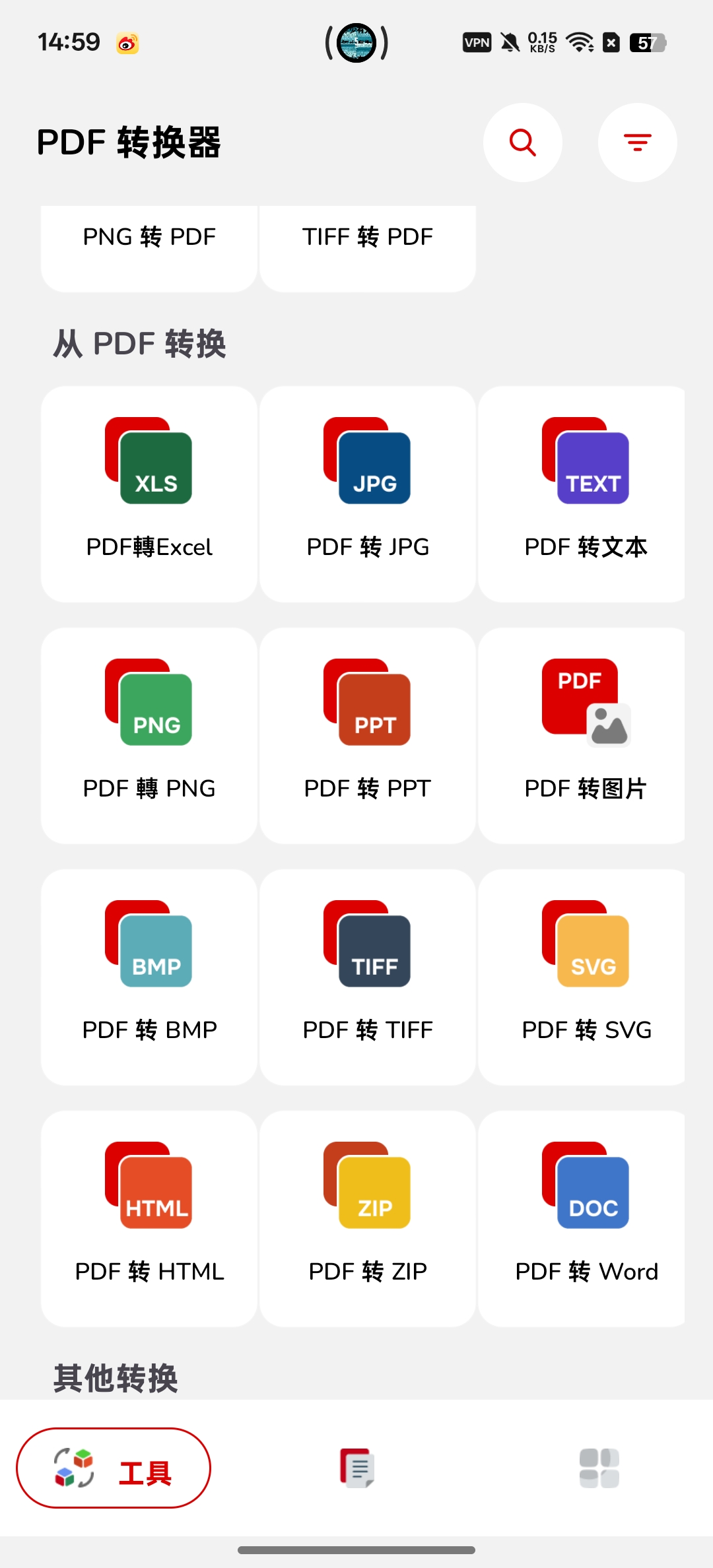713x1568 pixels.
Task: Switch to the documents tab
Action: click(356, 1468)
